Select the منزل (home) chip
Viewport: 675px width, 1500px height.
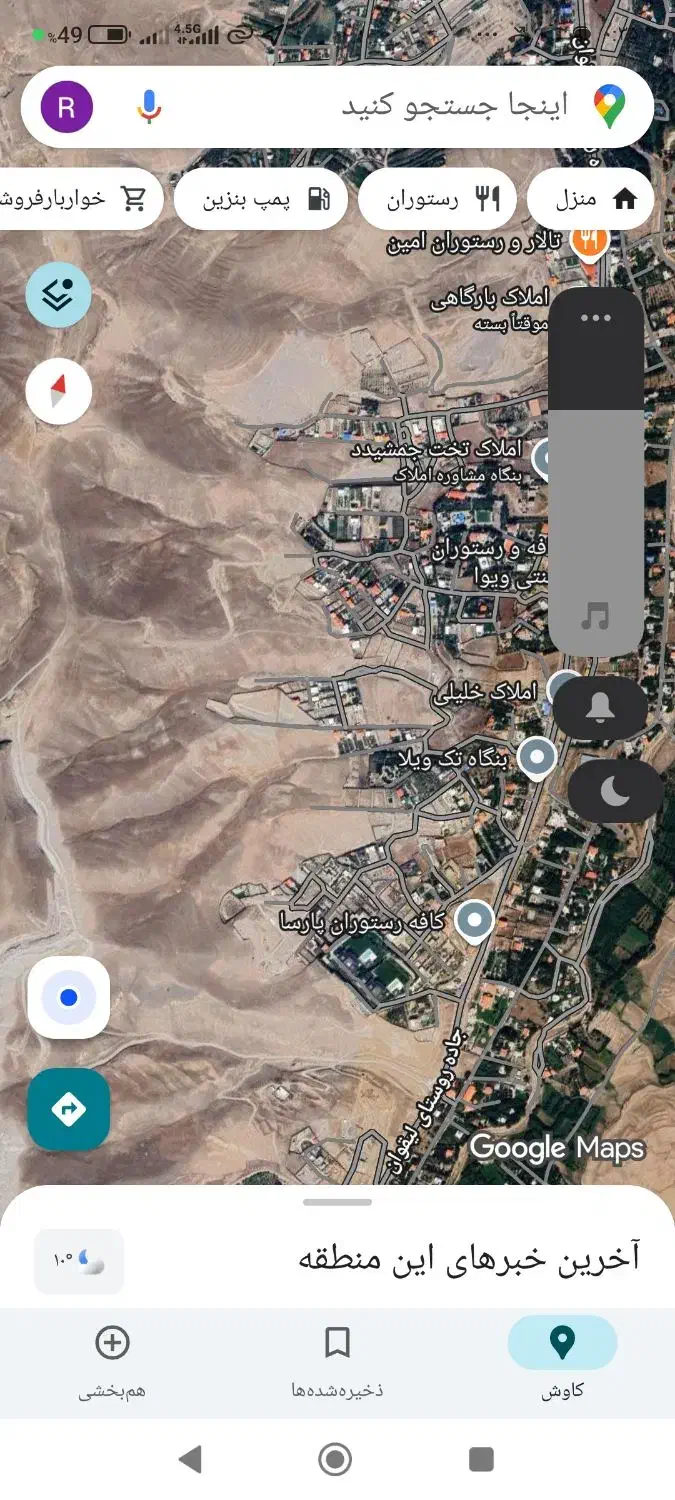tap(591, 199)
